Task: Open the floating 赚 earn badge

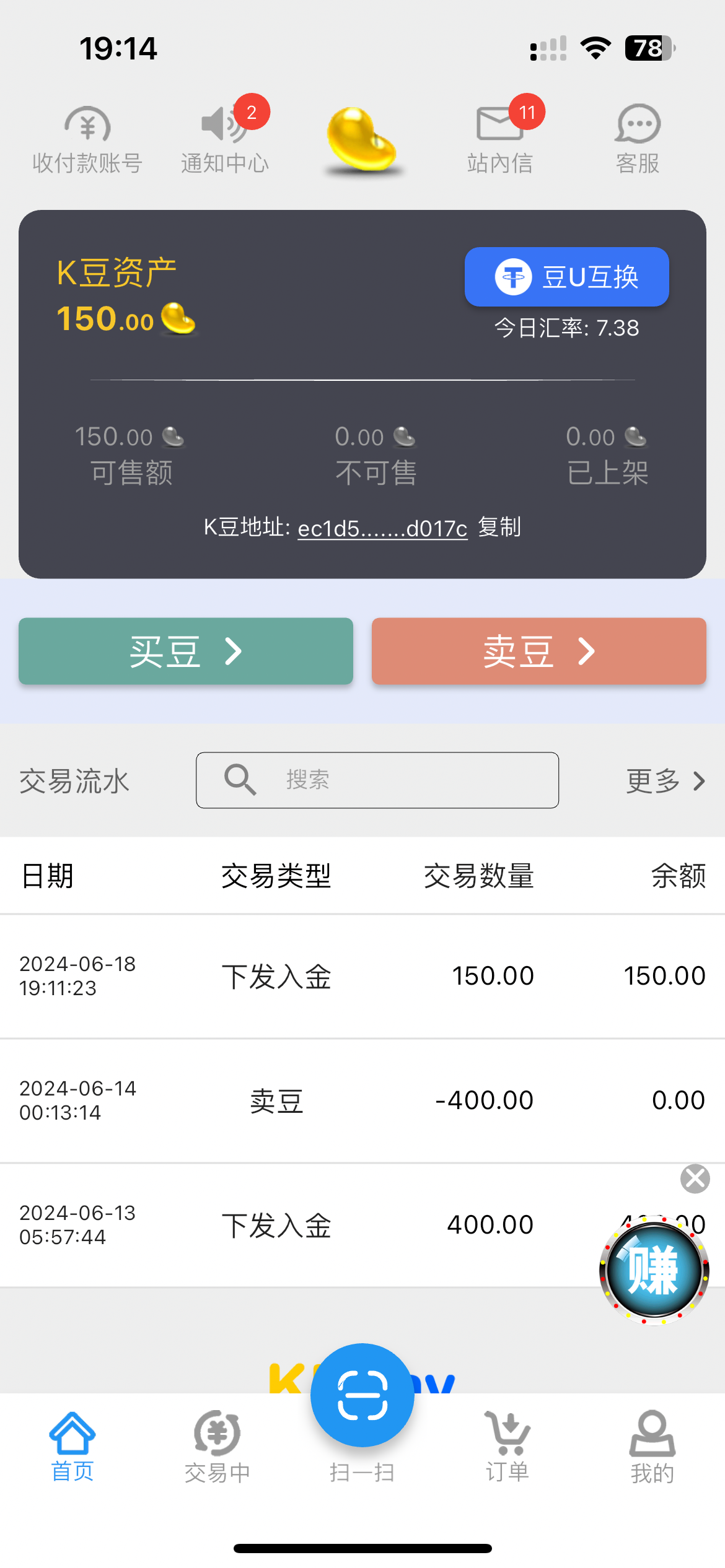Action: 654,1271
